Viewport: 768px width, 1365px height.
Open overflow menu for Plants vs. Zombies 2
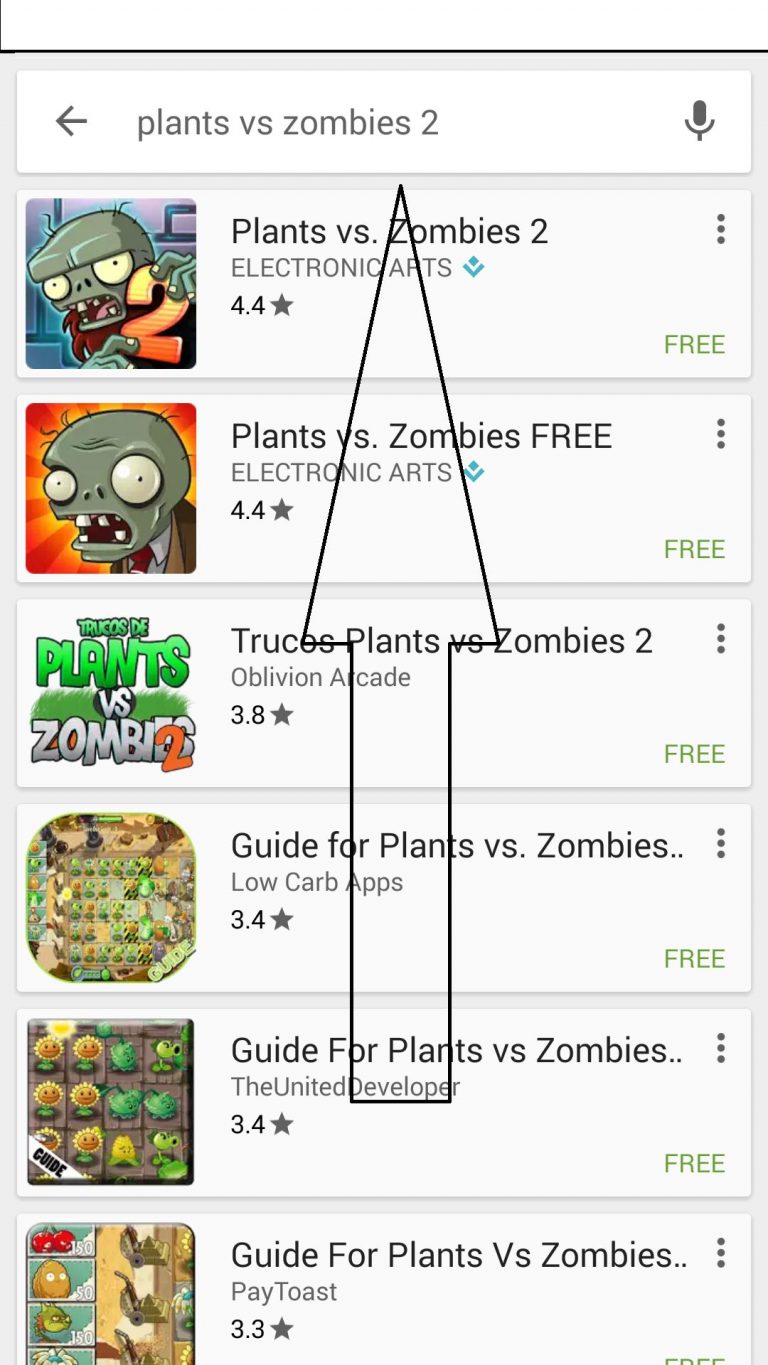coord(720,230)
